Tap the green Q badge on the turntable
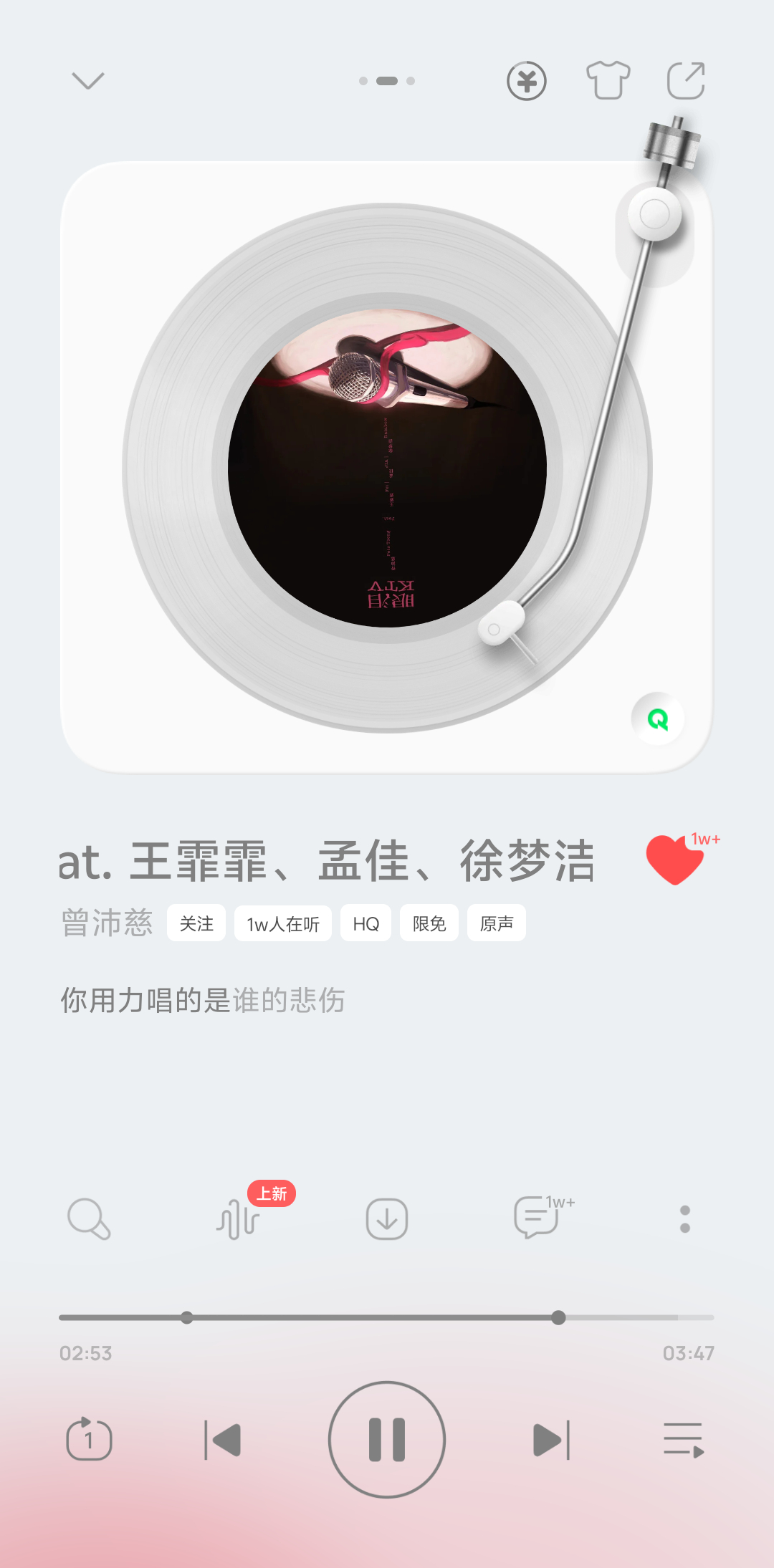This screenshot has width=774, height=1568. coord(657,719)
